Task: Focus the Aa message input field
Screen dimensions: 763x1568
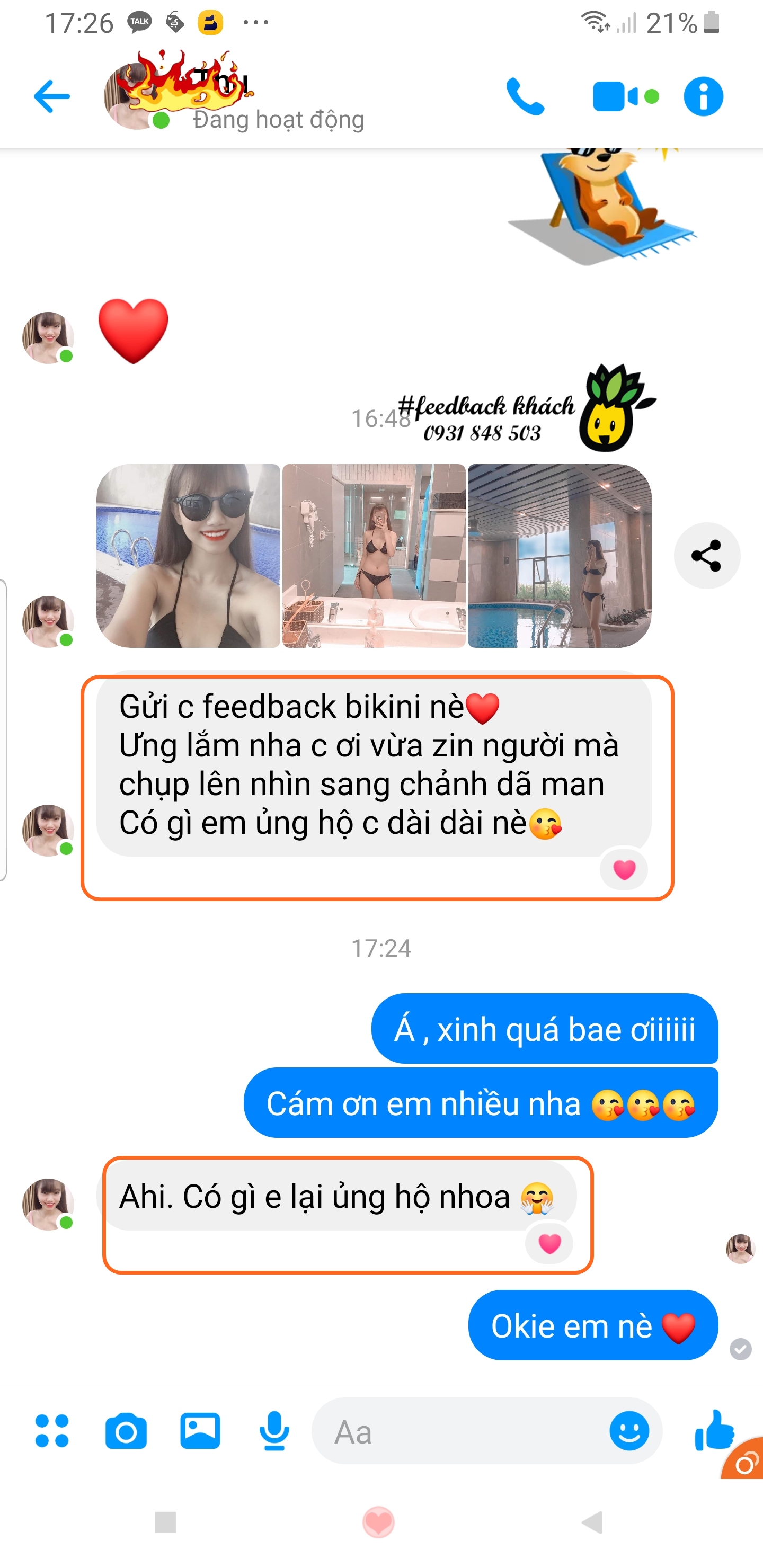Action: [x=463, y=1431]
